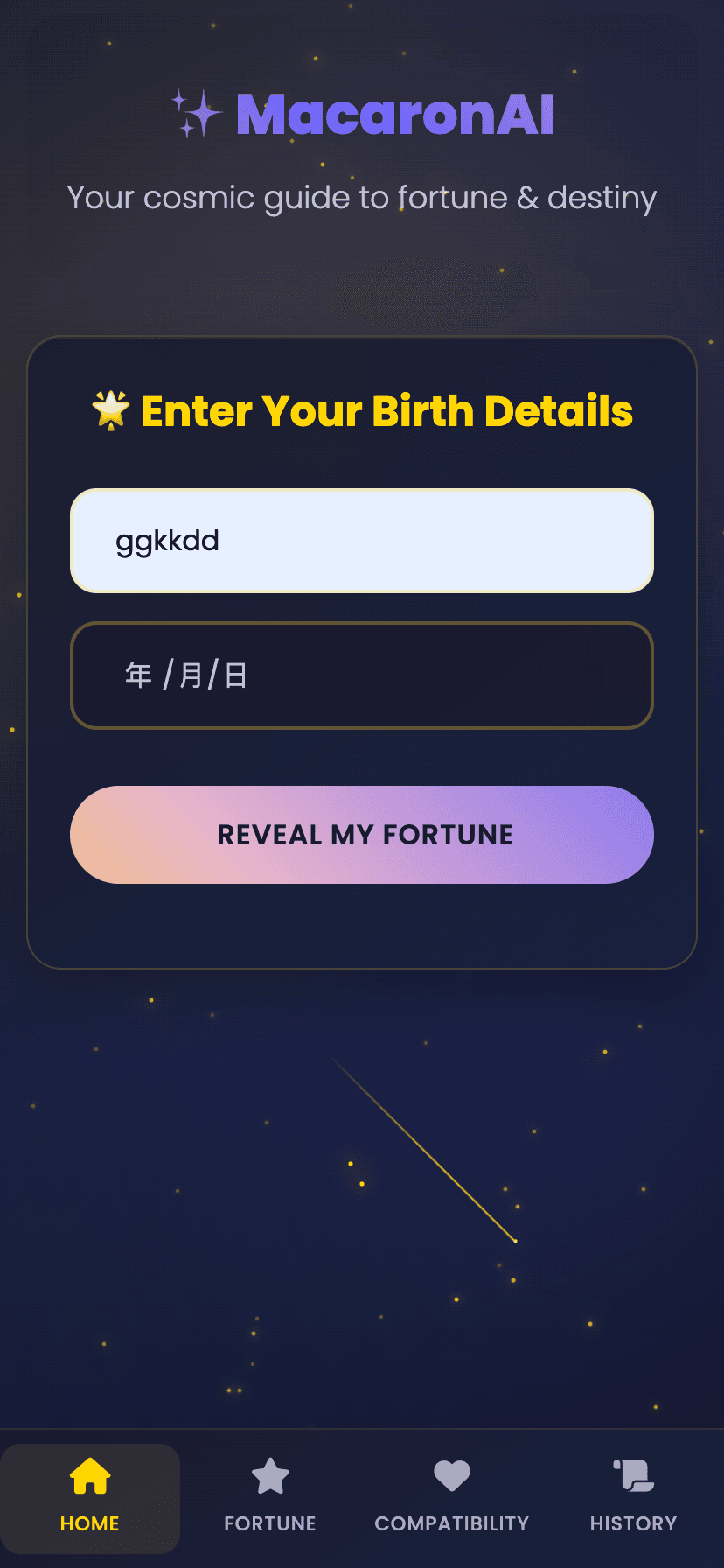
Task: Open the History tab
Action: point(633,1498)
